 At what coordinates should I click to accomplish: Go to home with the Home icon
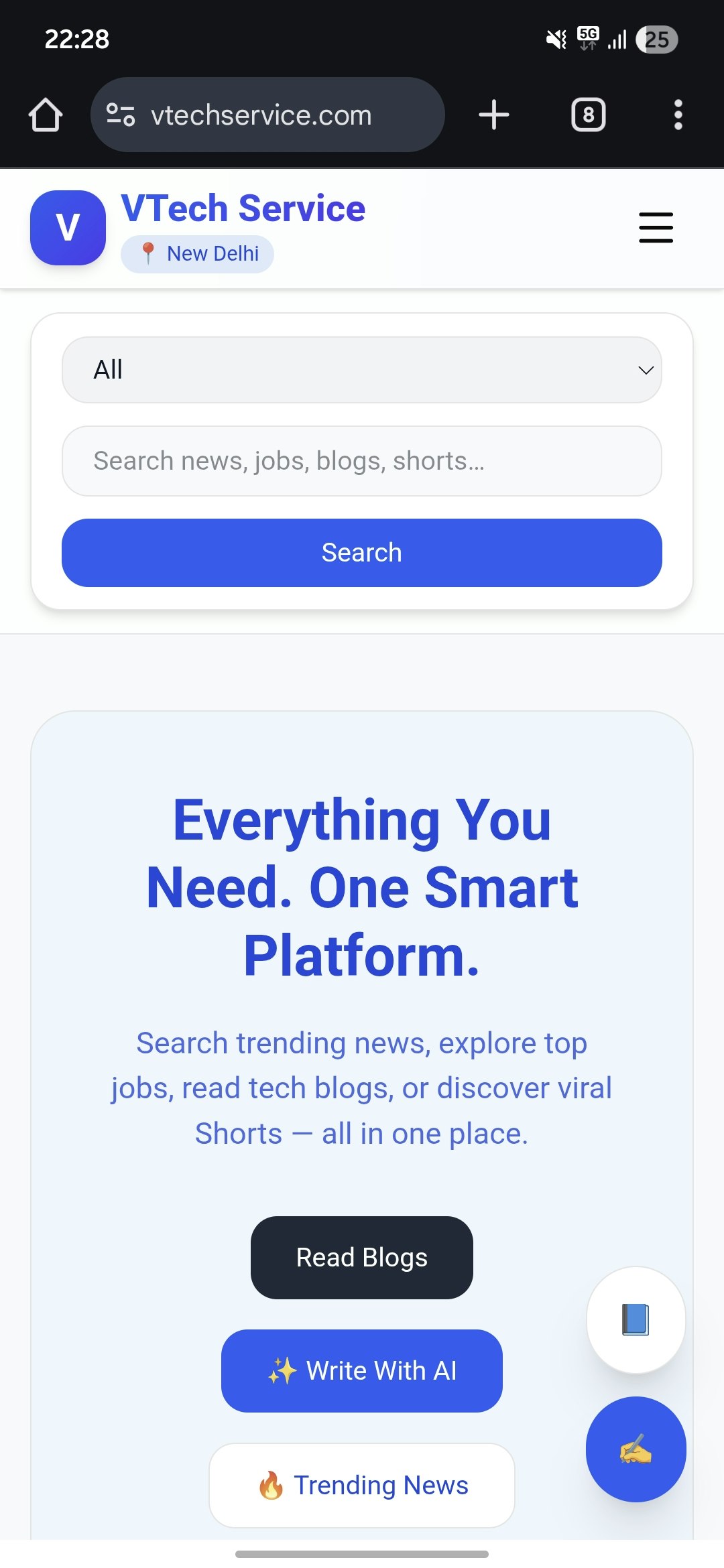tap(45, 114)
